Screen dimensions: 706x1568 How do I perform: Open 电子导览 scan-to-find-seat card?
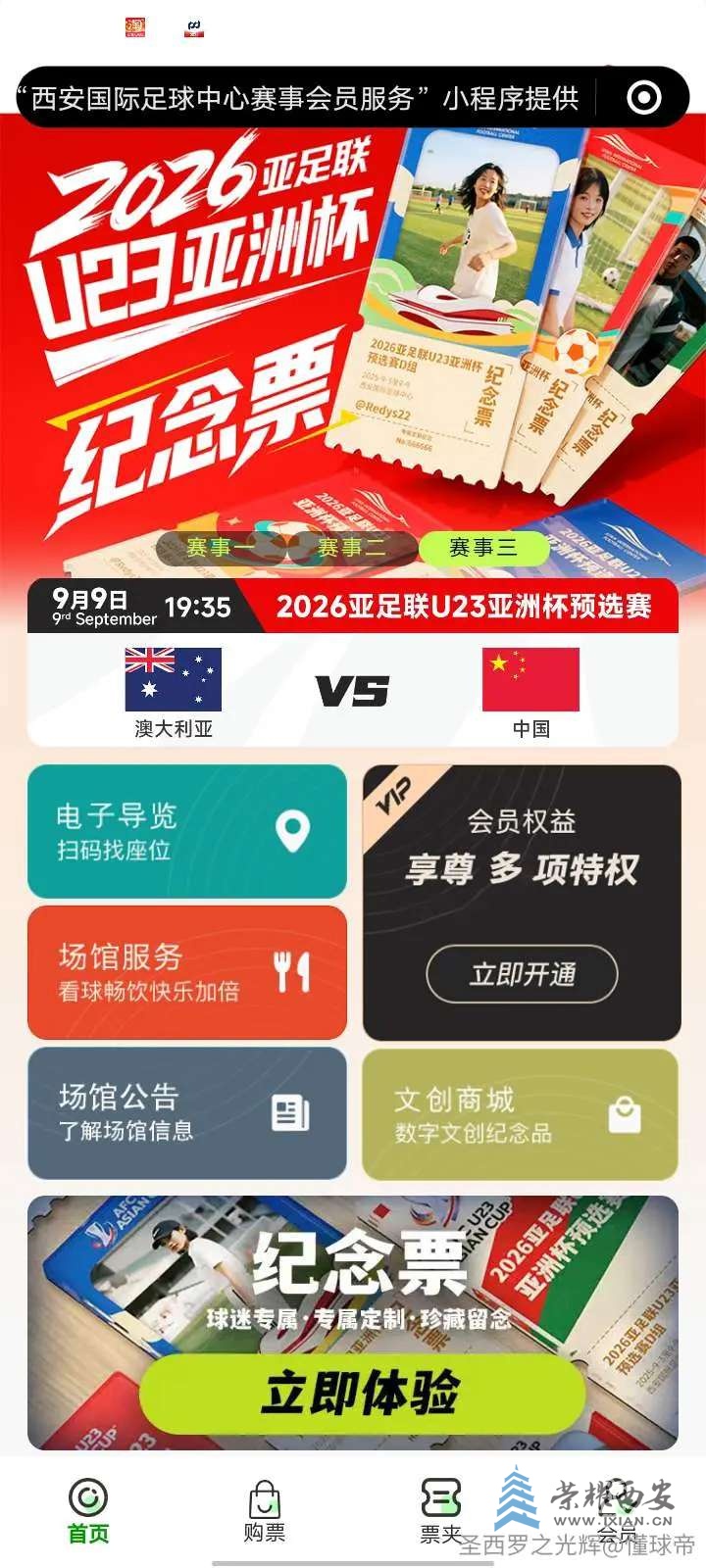point(186,832)
